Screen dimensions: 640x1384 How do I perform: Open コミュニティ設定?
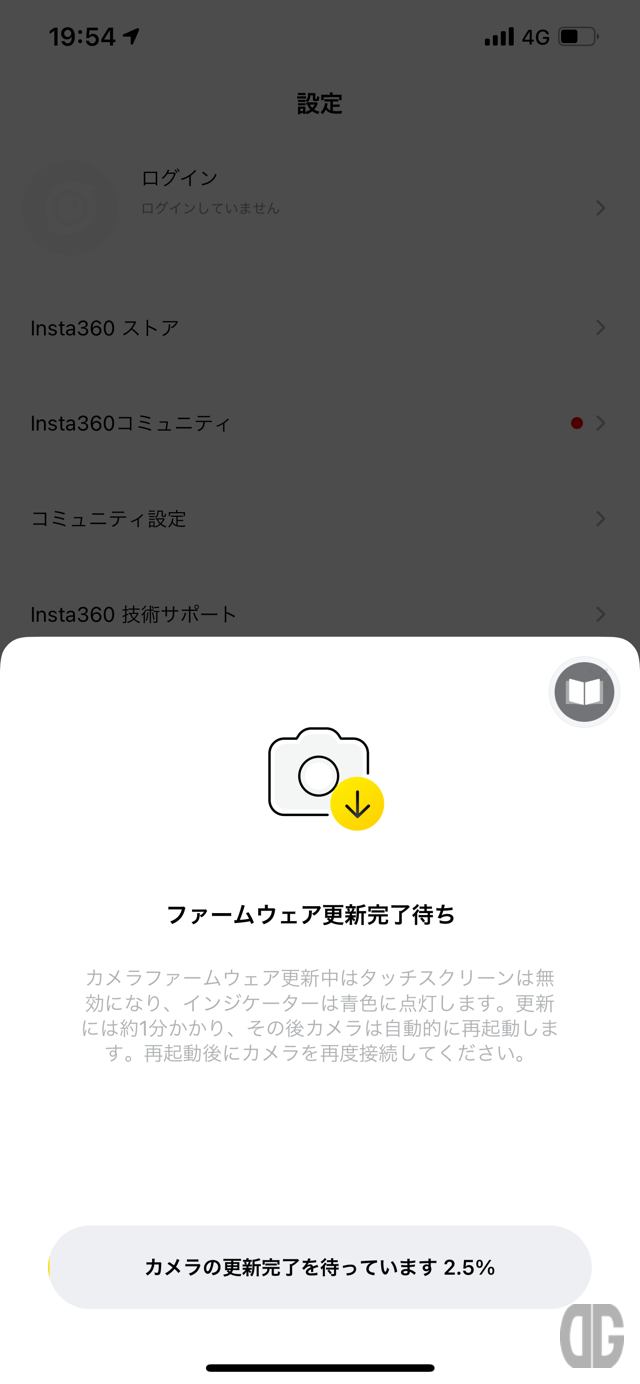point(320,519)
